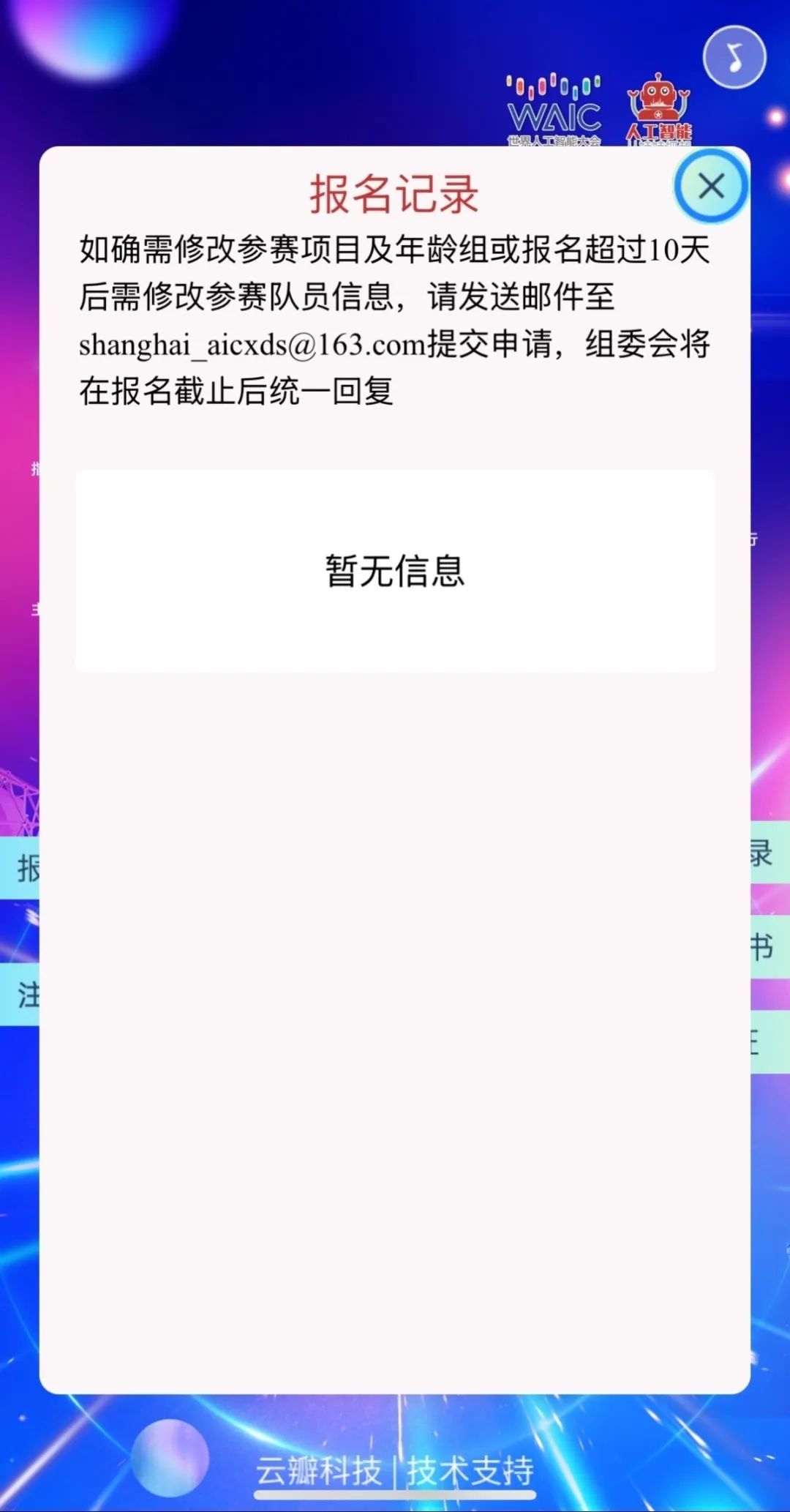Close the 报名记录 dialog

[711, 187]
